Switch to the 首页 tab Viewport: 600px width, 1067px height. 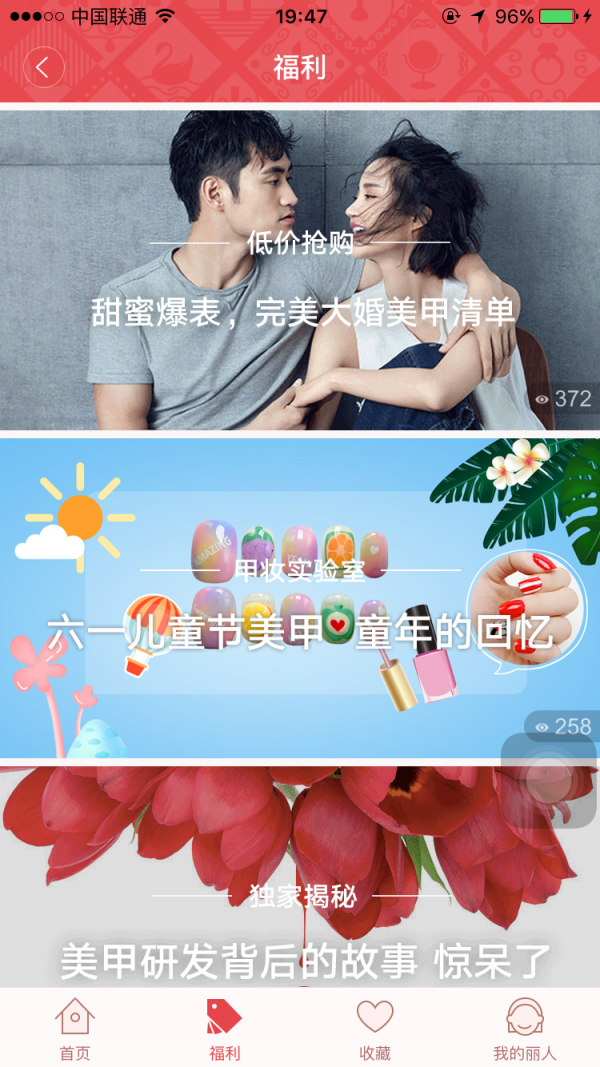75,1028
